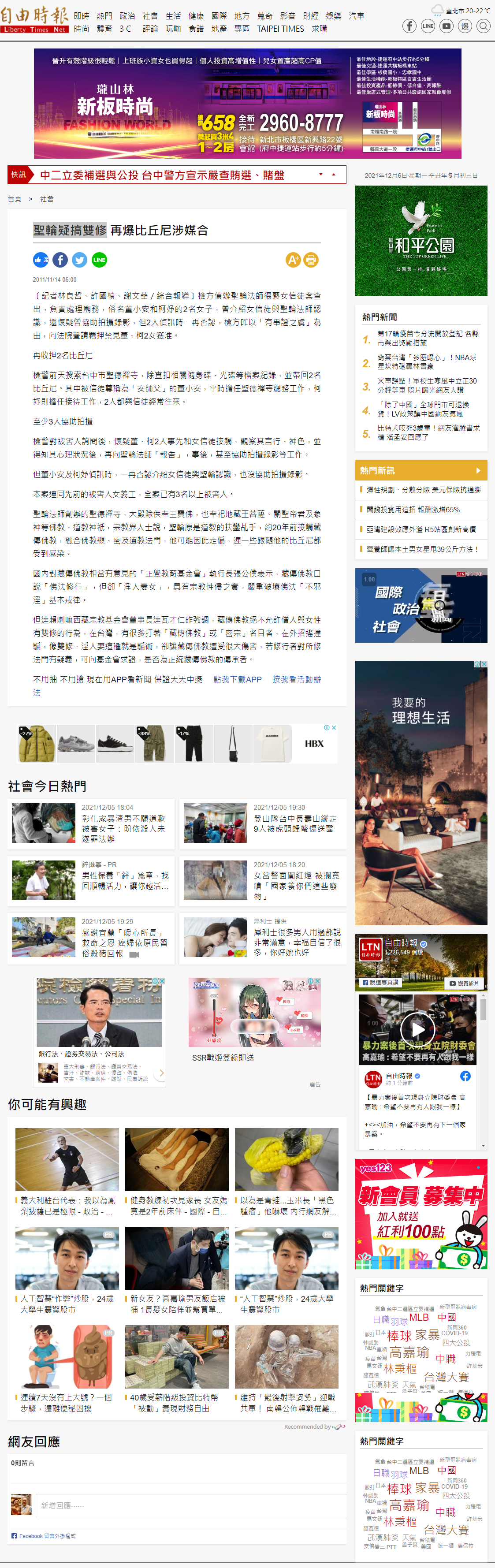This screenshot has height=1568, width=495.
Task: Open the search magnifier in header
Action: 483,26
